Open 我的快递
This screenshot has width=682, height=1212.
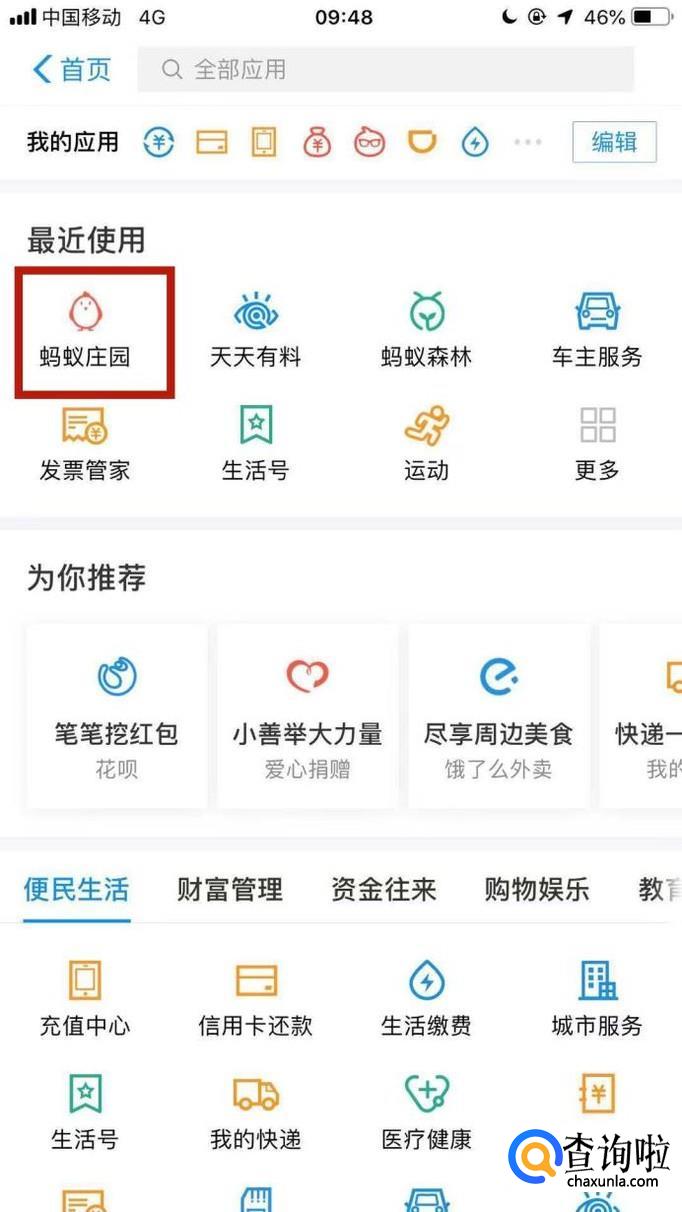pos(256,1111)
